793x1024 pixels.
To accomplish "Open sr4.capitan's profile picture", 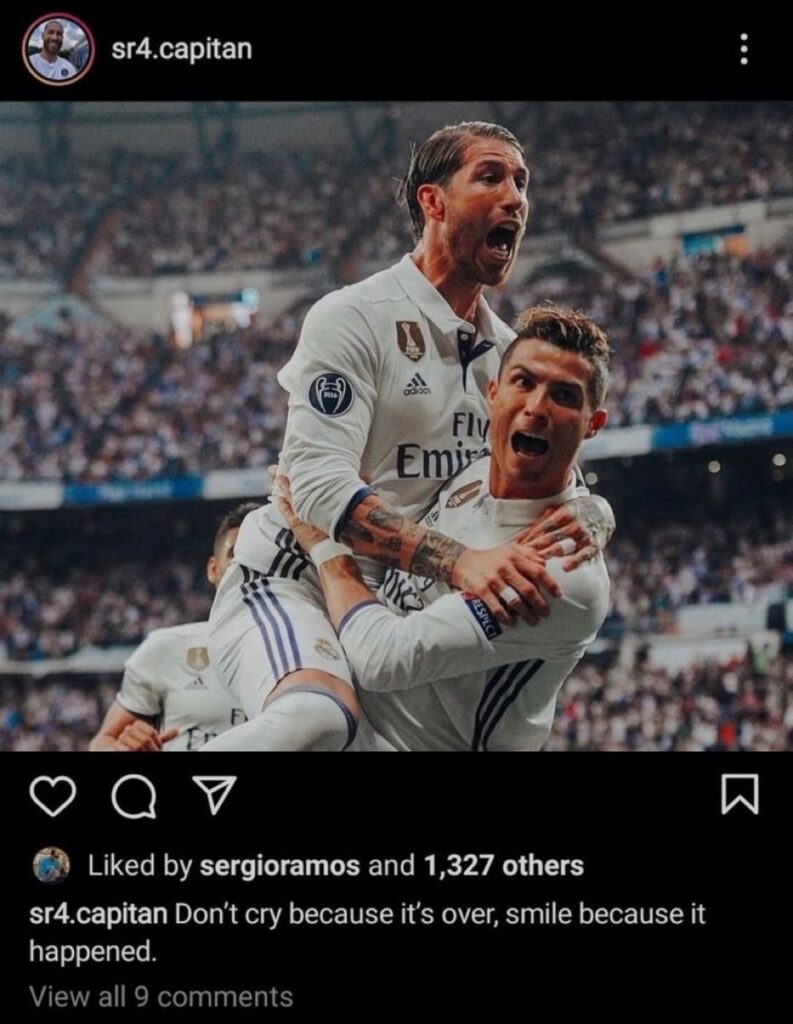I will click(58, 49).
